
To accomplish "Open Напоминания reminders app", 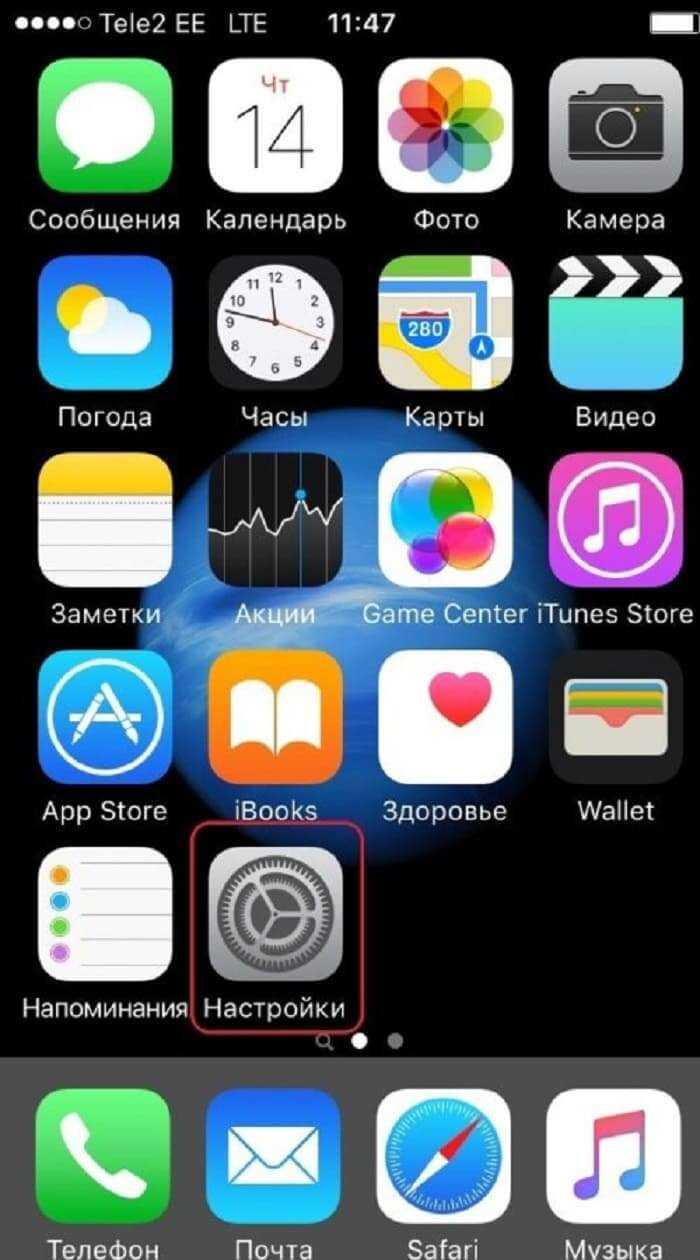I will tap(104, 913).
